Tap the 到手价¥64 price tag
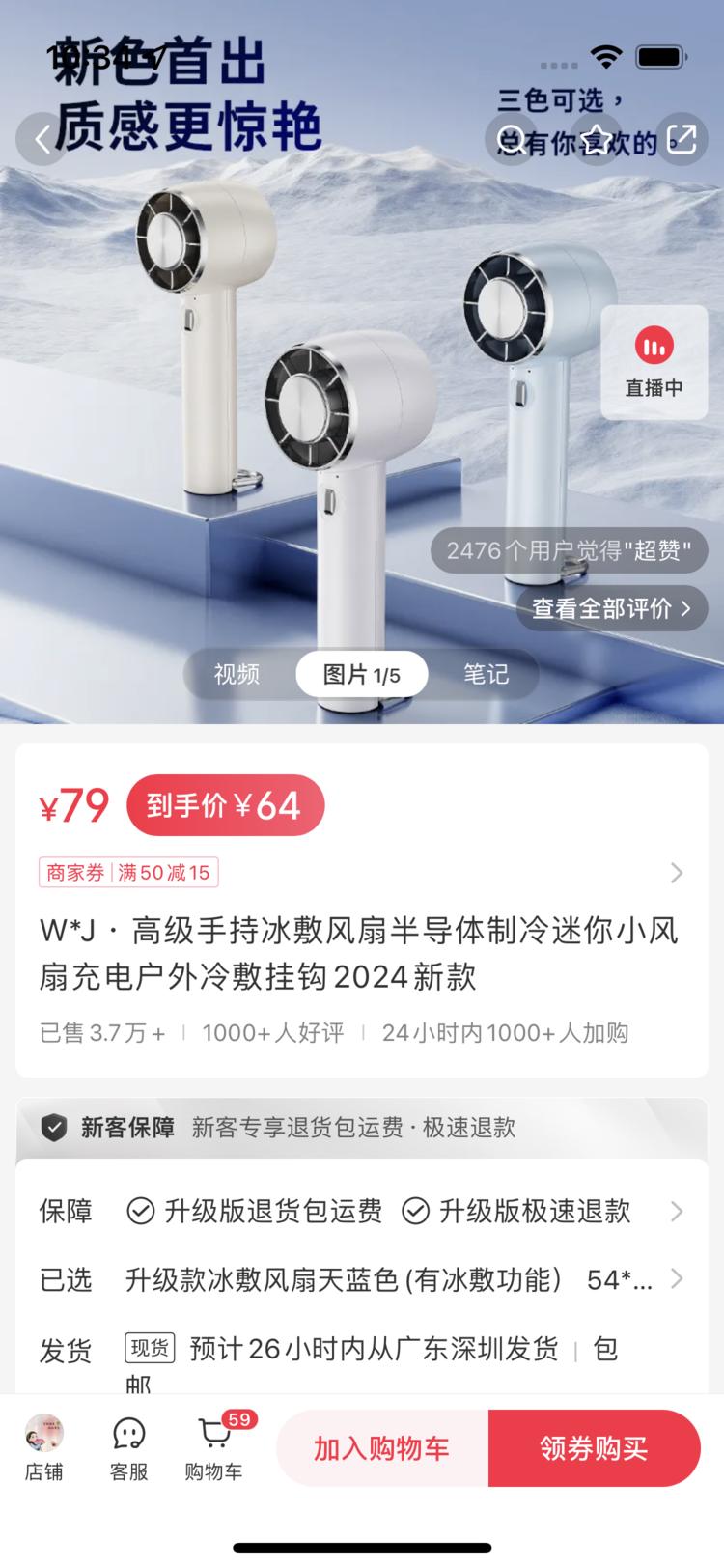The image size is (724, 1568). pyautogui.click(x=226, y=805)
